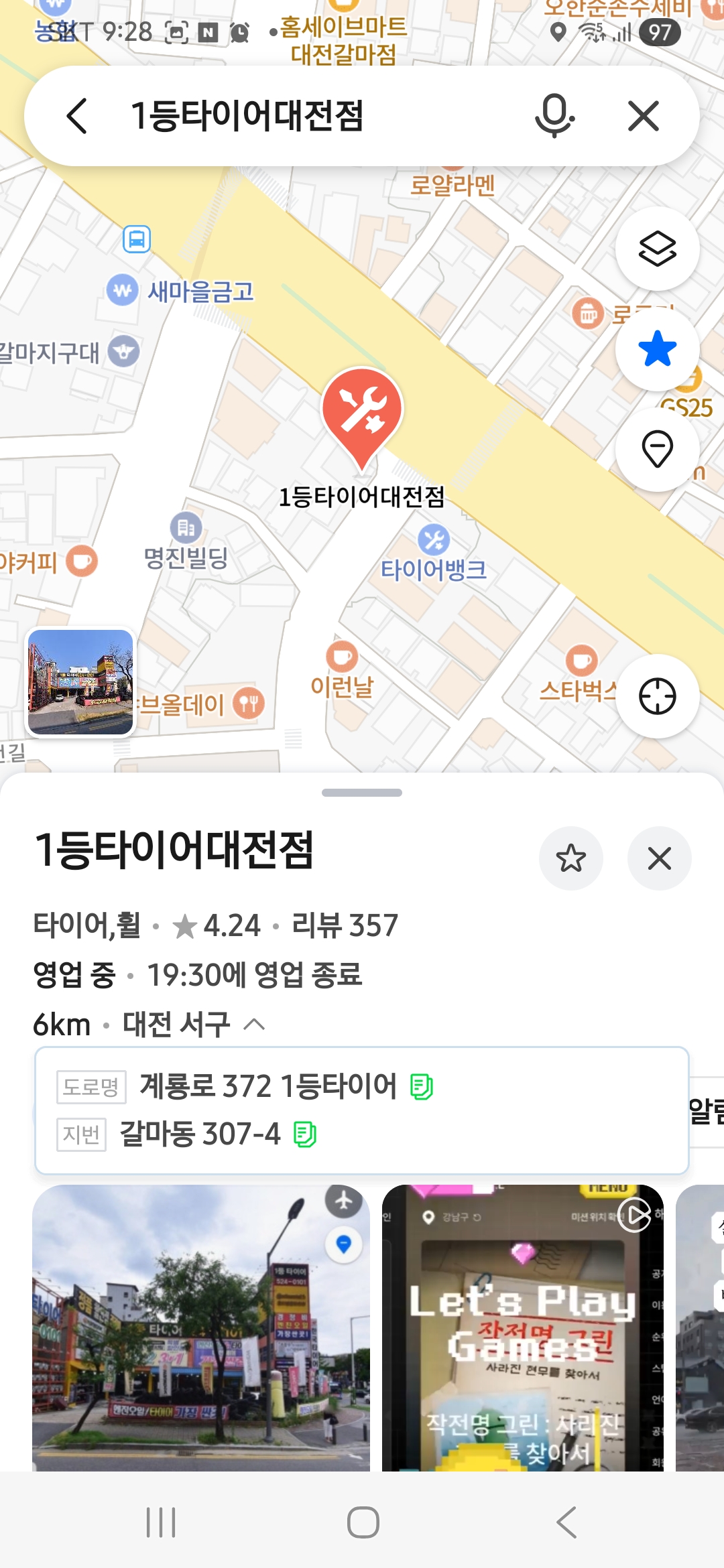Open the storefront photo of the tire shop
This screenshot has height=1568, width=724.
point(201,1328)
